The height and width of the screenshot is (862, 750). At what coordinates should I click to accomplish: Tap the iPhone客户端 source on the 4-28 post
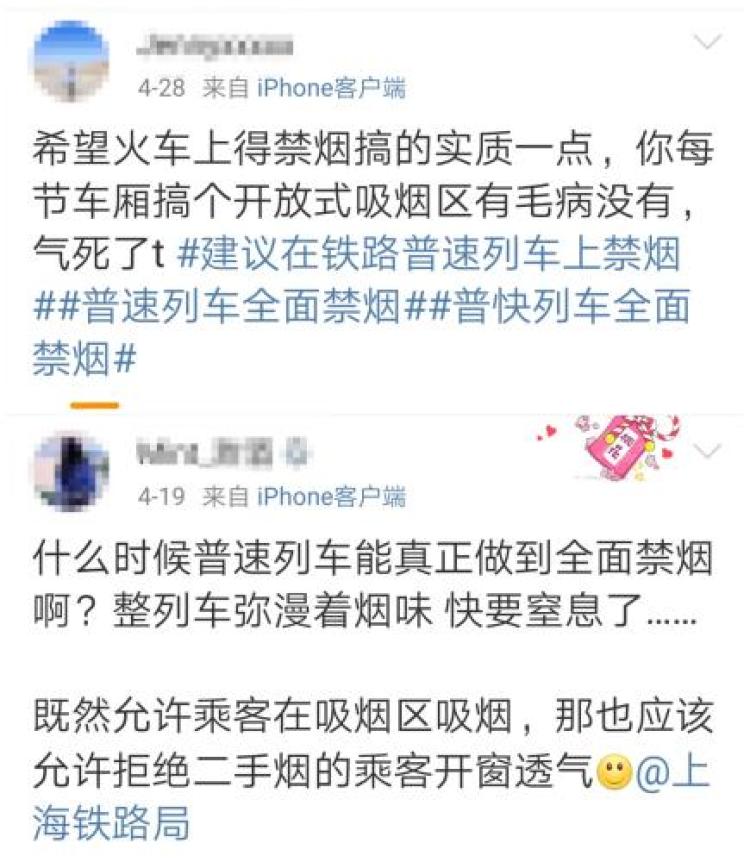coord(331,88)
